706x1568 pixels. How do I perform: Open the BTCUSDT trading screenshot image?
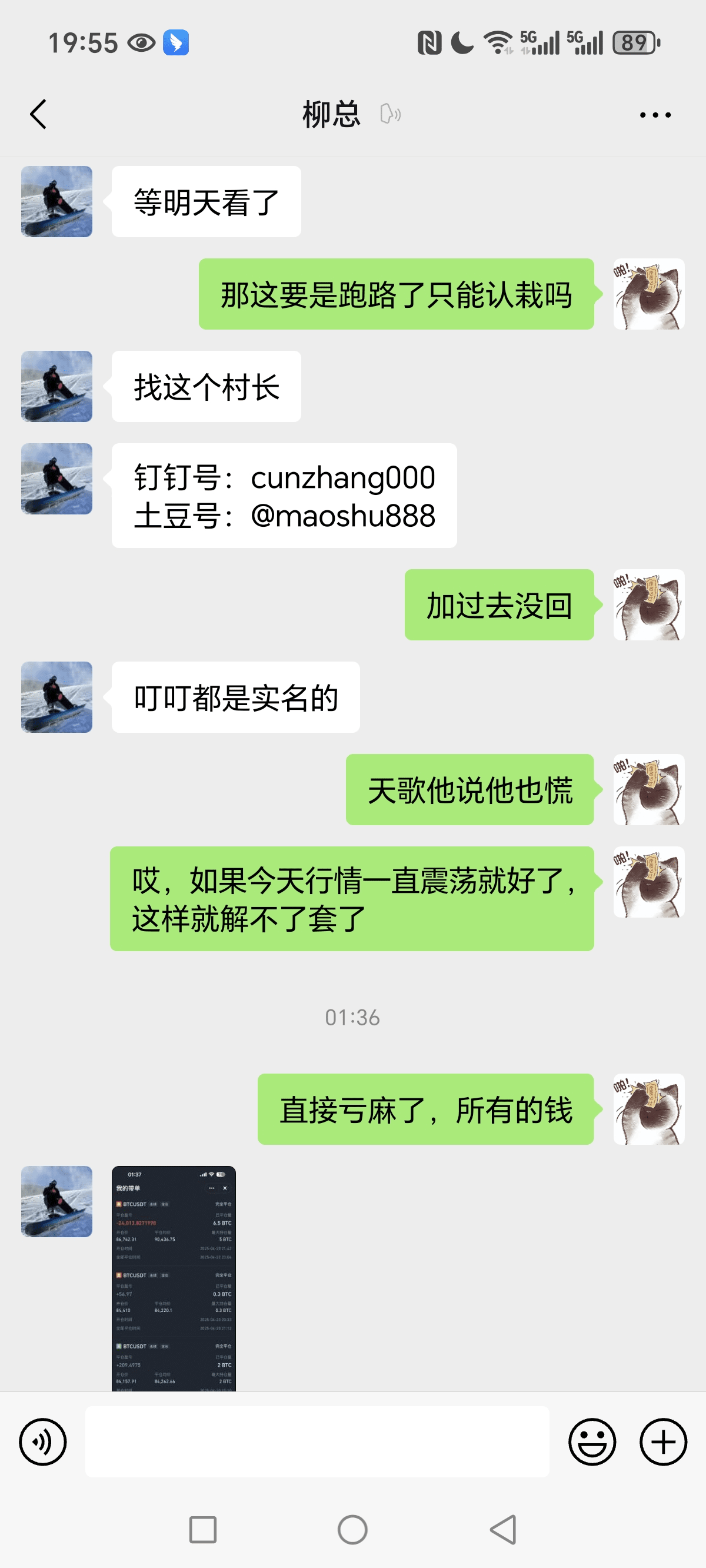(x=174, y=1278)
